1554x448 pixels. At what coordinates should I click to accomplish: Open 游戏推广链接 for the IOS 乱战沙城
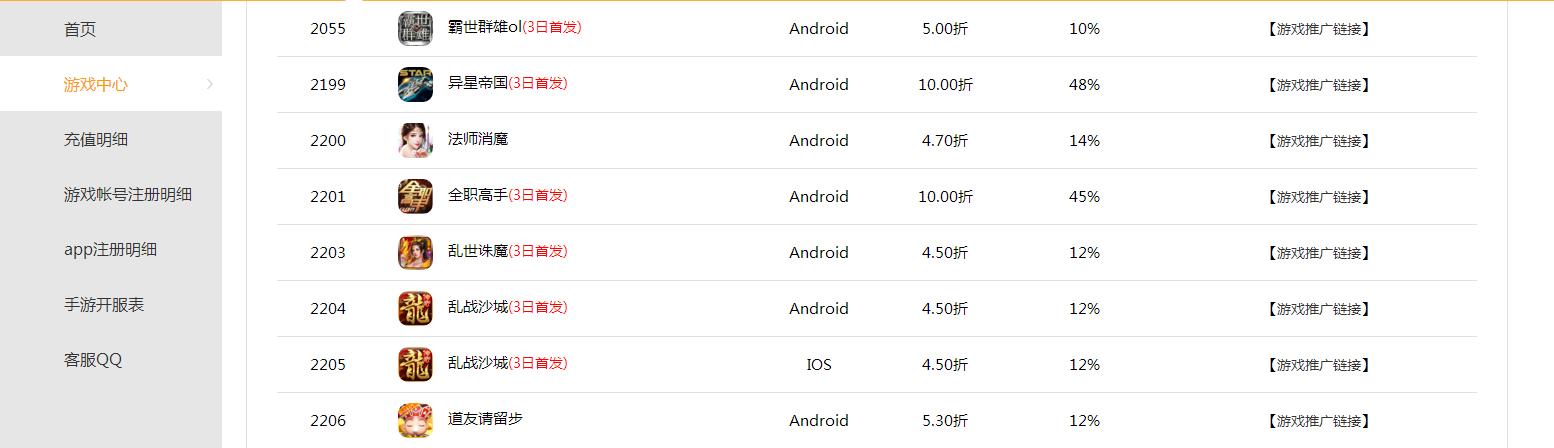click(x=1318, y=366)
